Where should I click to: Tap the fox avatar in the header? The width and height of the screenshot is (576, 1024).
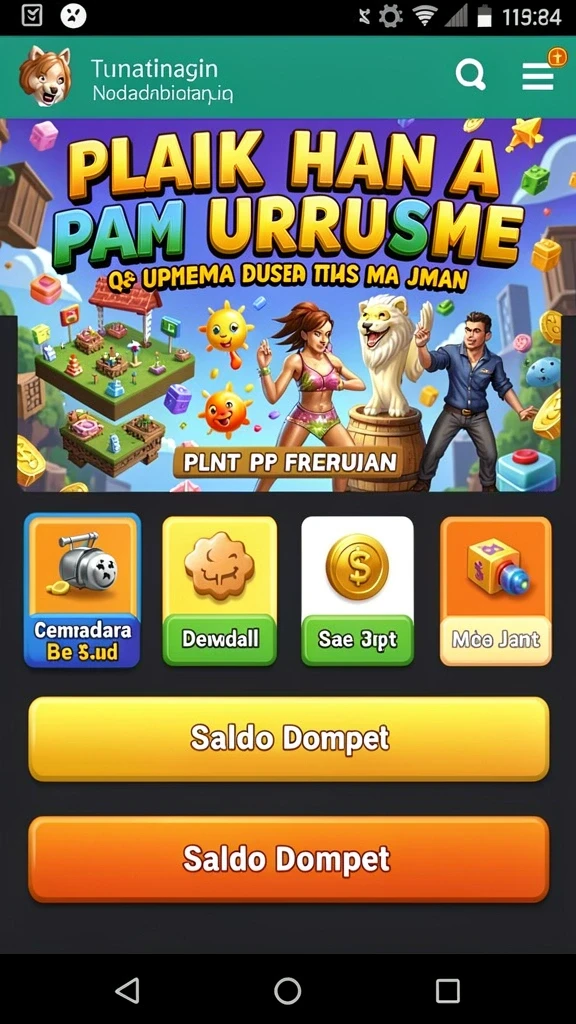click(x=45, y=76)
